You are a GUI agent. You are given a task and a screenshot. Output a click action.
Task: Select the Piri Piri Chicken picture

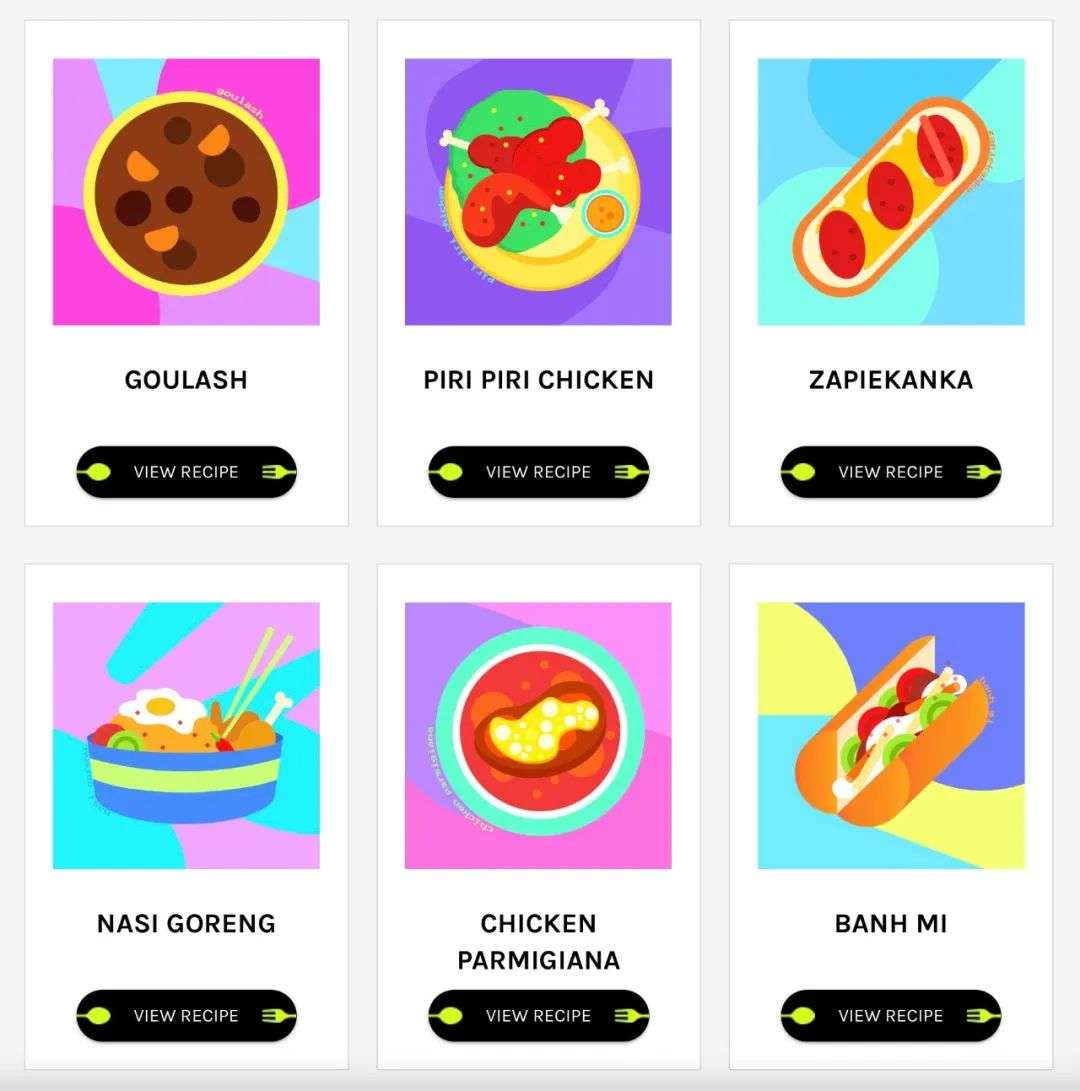pyautogui.click(x=539, y=191)
